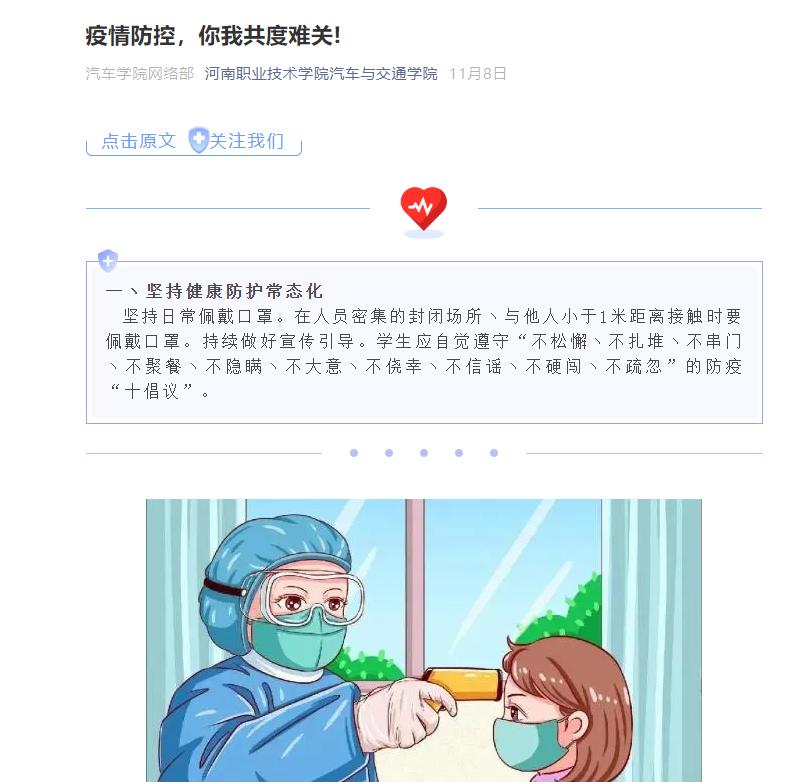
Task: Tap the 点击原文 关注我们 banner
Action: [193, 141]
